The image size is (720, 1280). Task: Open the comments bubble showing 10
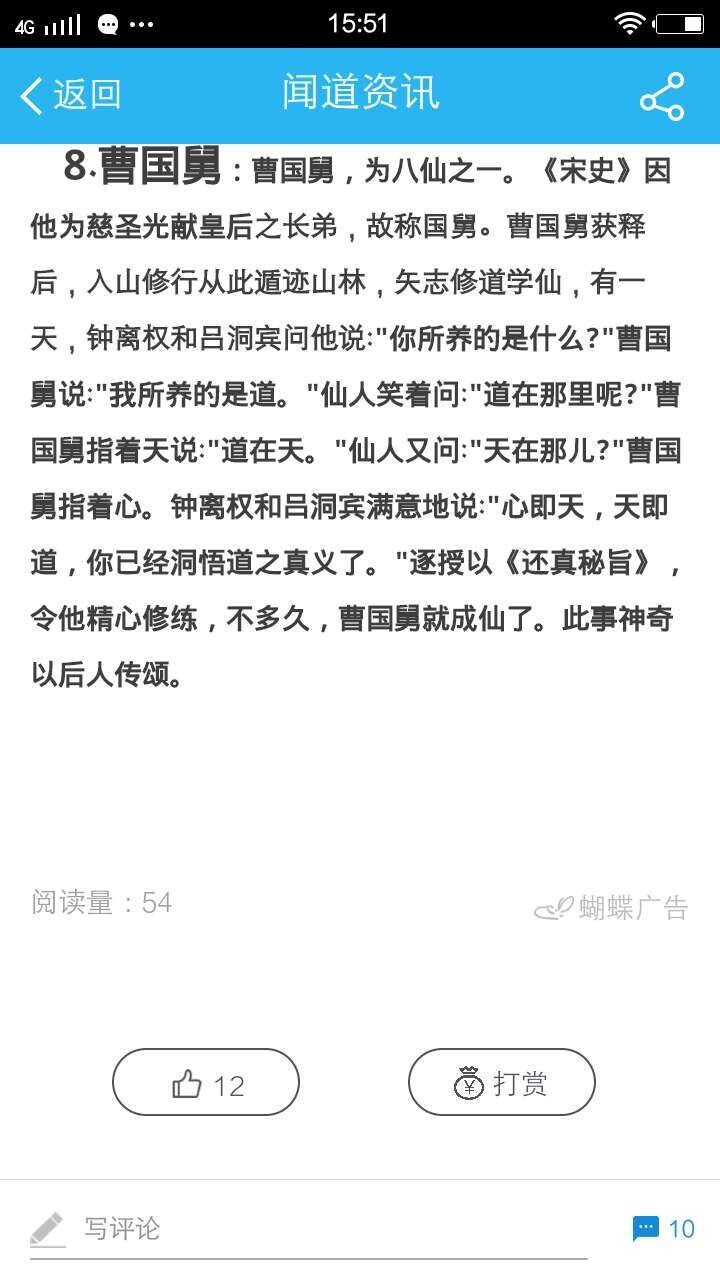663,1228
